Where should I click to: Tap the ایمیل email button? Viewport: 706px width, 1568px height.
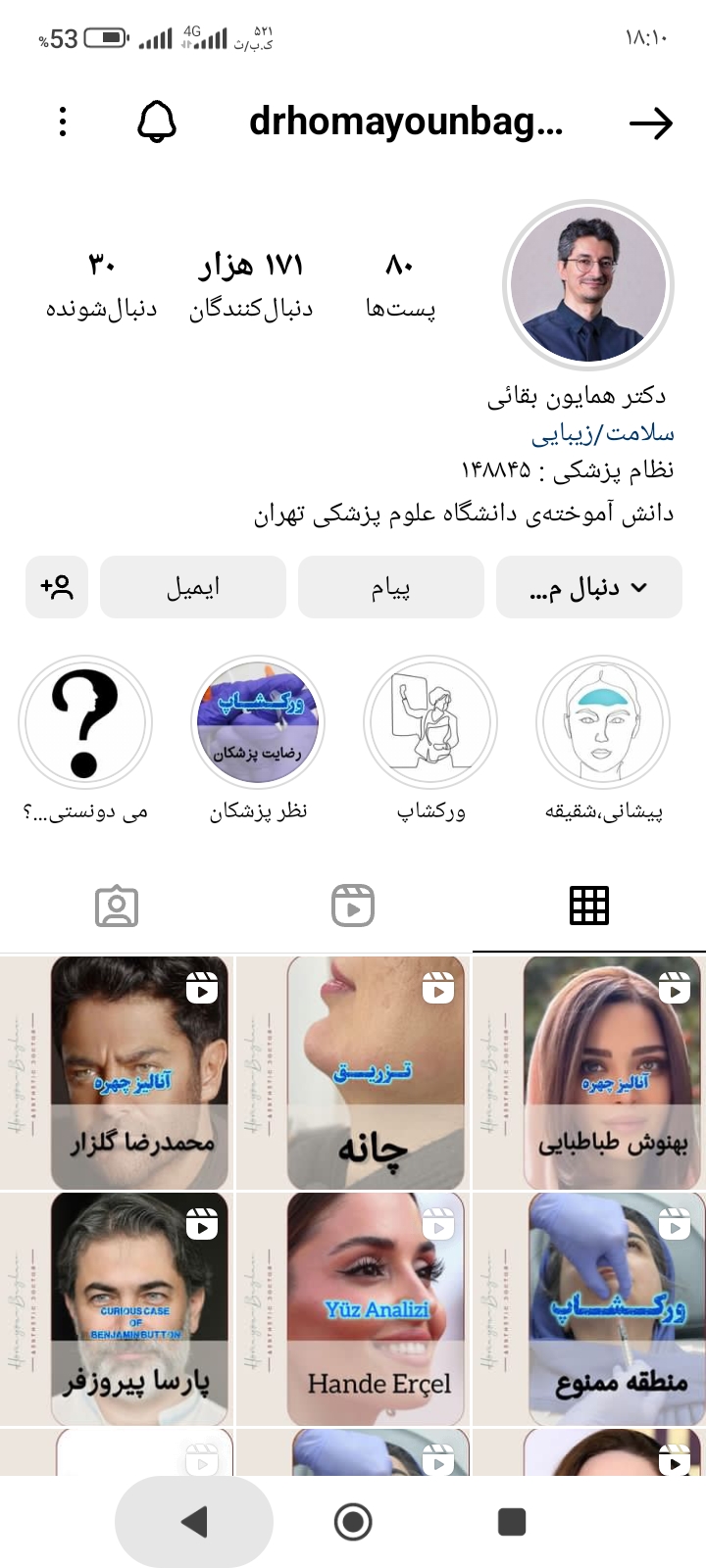point(193,587)
